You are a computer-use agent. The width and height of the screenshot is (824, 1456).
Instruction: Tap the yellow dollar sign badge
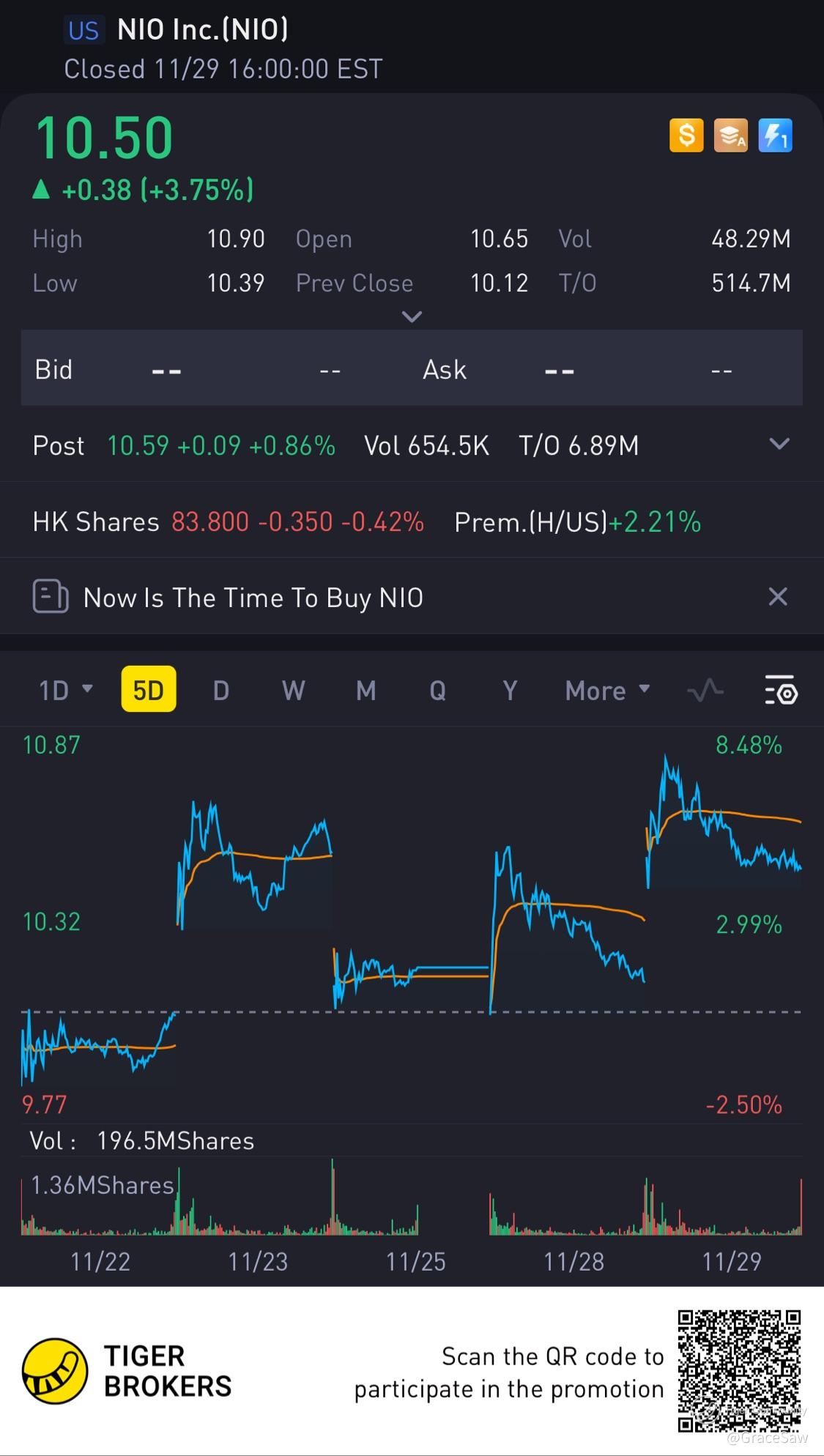(x=686, y=135)
